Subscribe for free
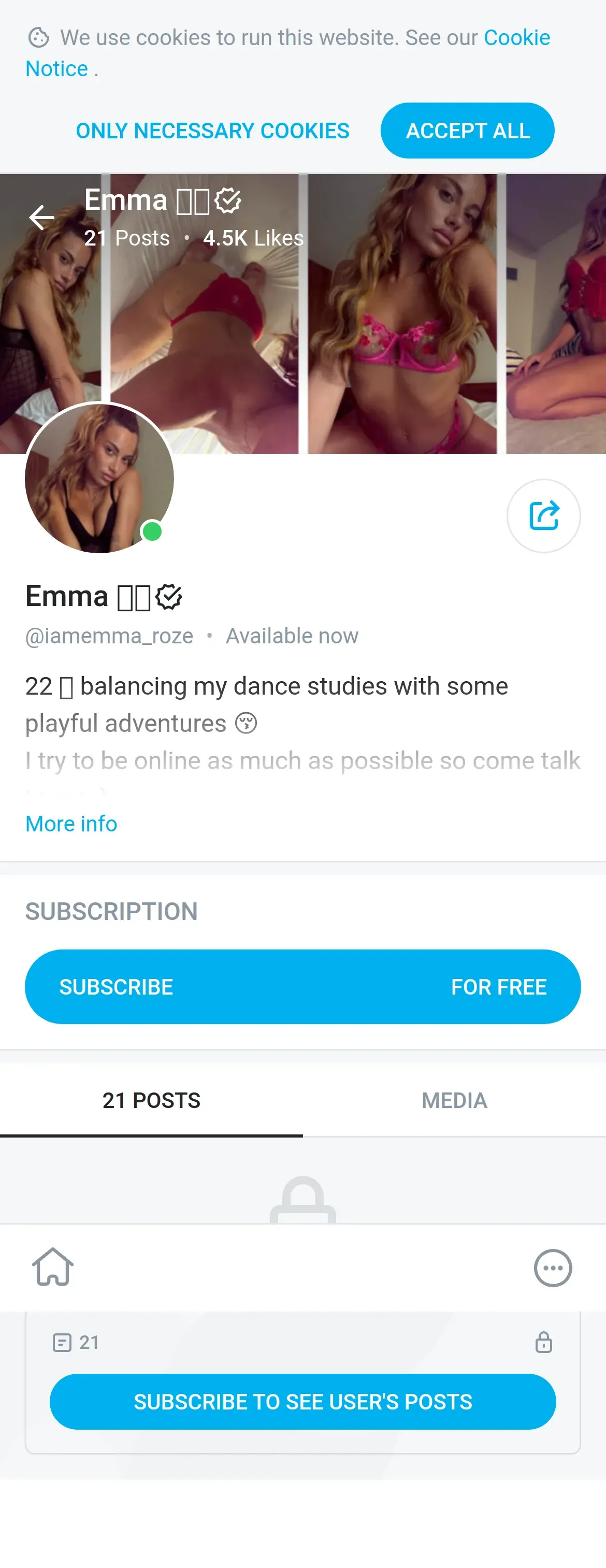606x1568 pixels. pyautogui.click(x=302, y=986)
